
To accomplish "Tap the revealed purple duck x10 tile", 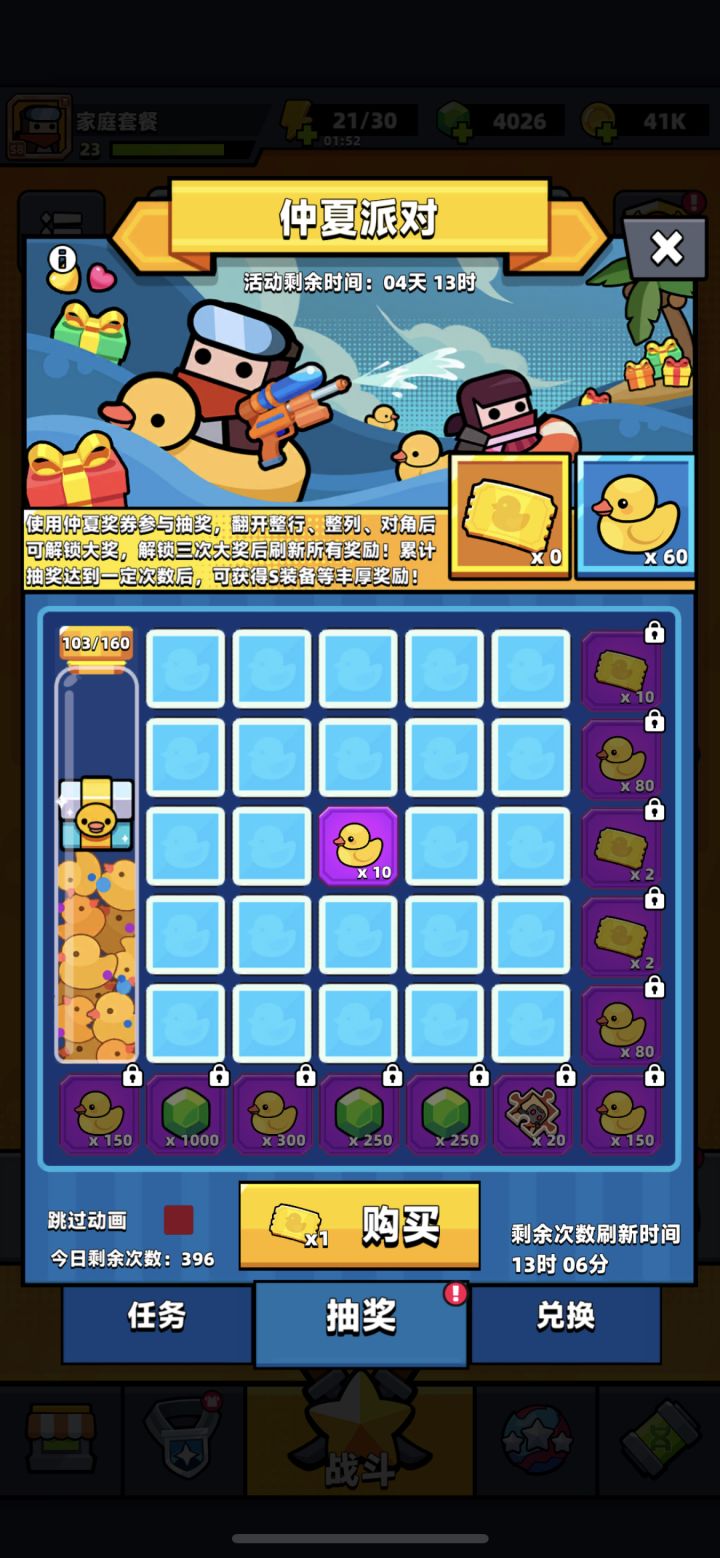I will tap(359, 843).
